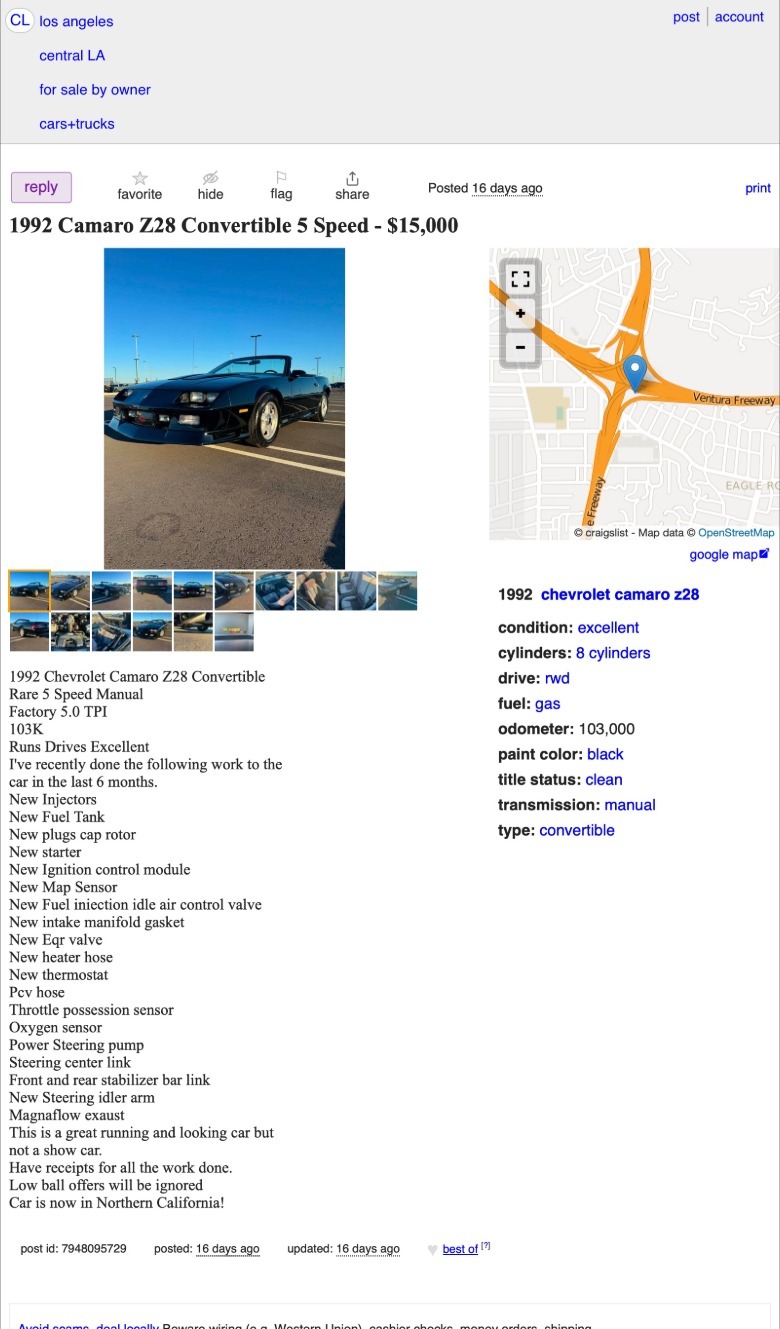The image size is (780, 1329).
Task: Open the account link
Action: (739, 17)
